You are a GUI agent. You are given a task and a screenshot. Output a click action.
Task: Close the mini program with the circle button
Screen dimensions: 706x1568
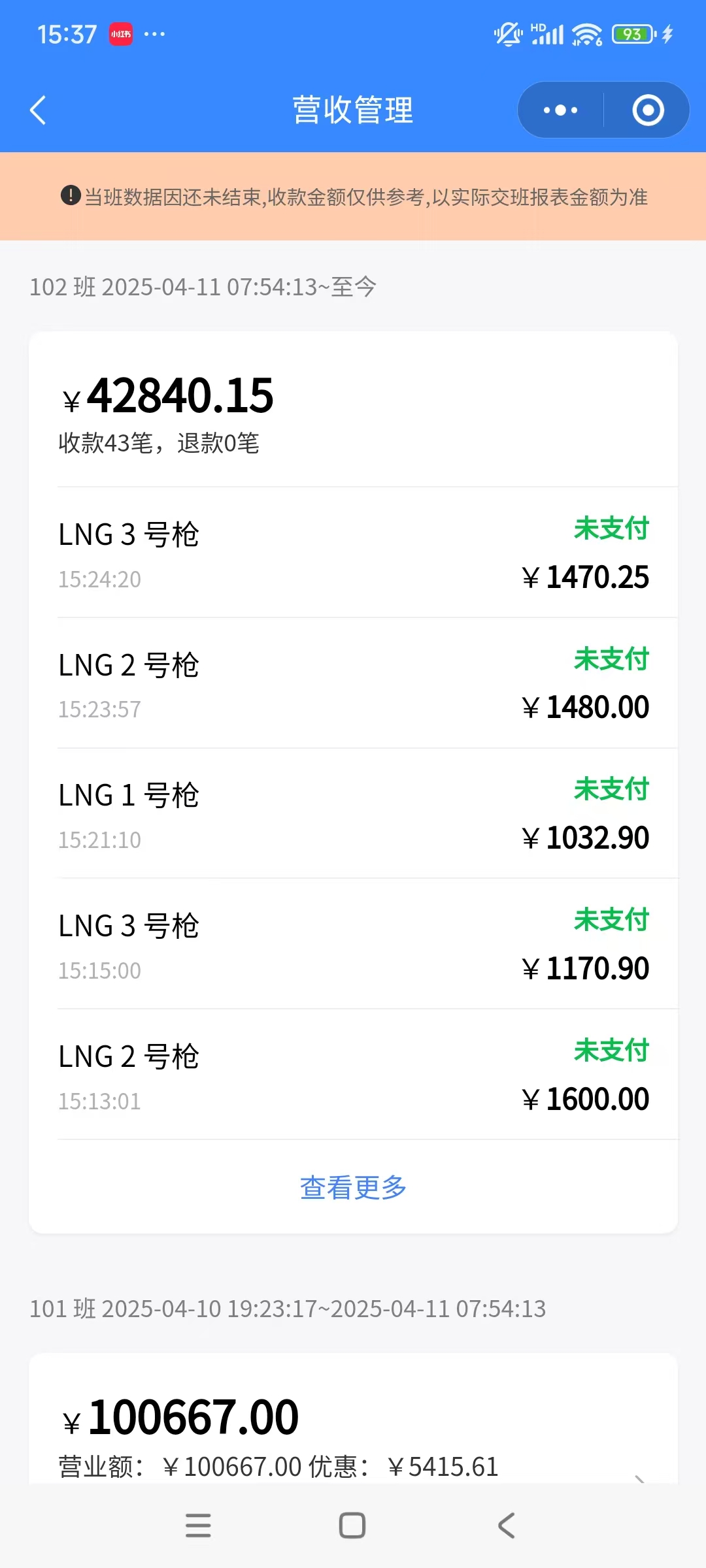point(648,110)
